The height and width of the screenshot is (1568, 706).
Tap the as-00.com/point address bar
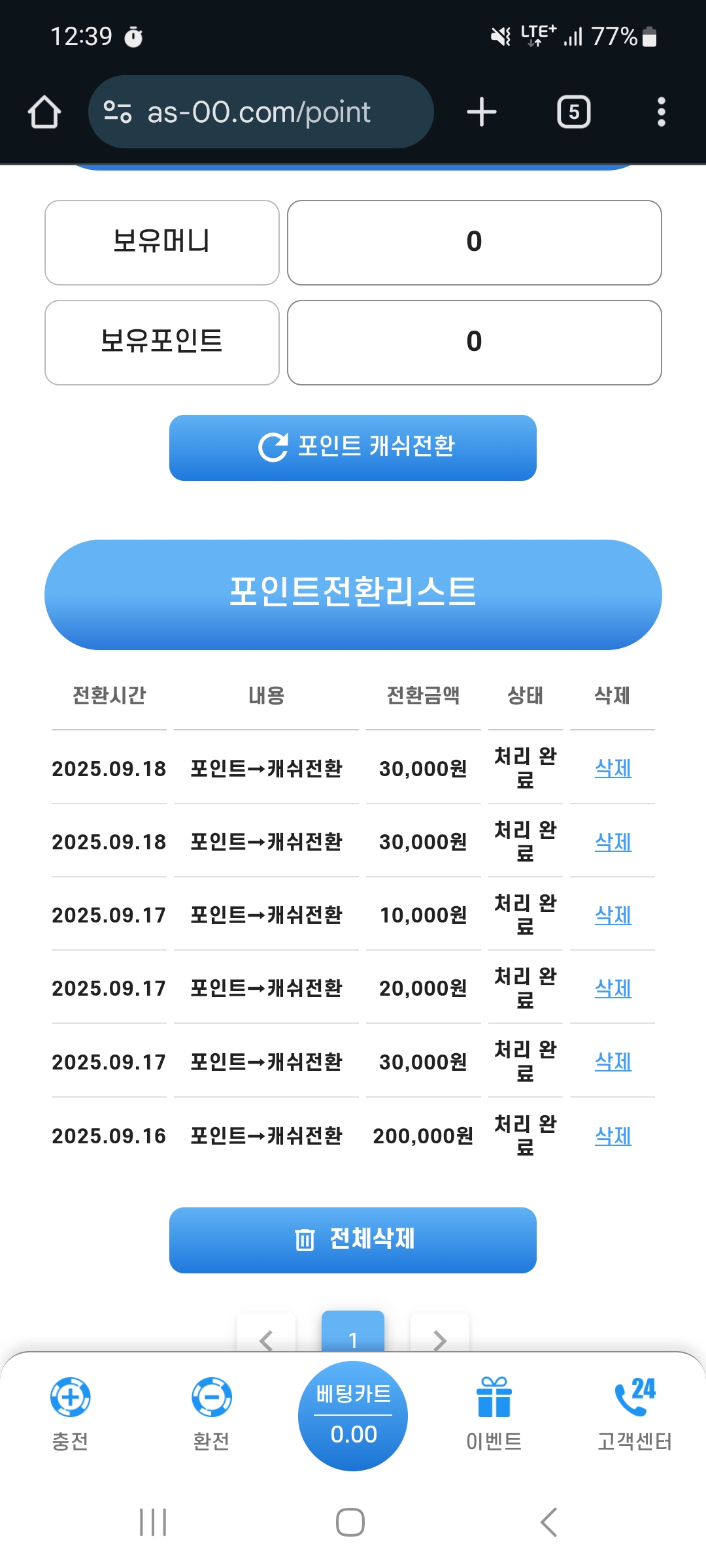click(260, 112)
